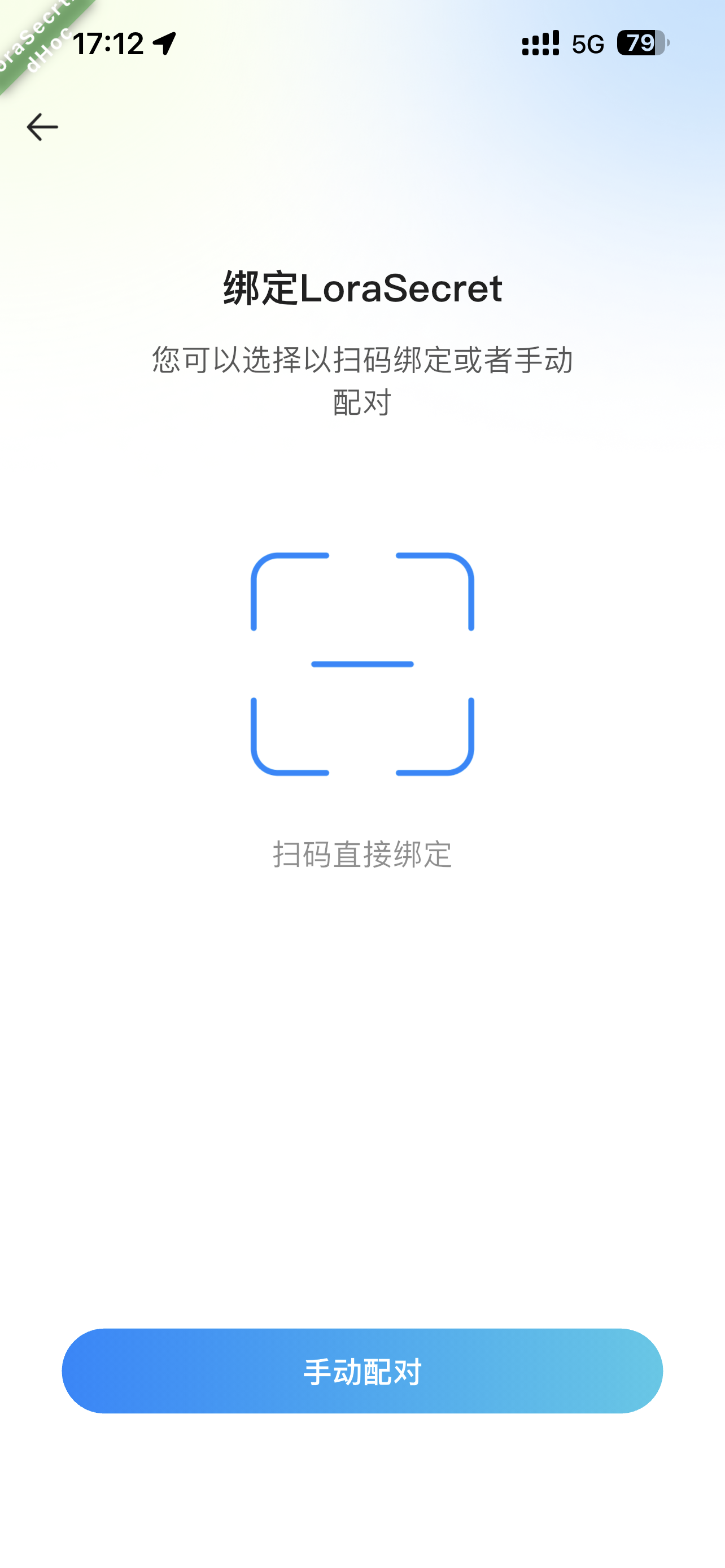This screenshot has width=725, height=1568.
Task: Go back using the arrow icon
Action: click(x=42, y=127)
